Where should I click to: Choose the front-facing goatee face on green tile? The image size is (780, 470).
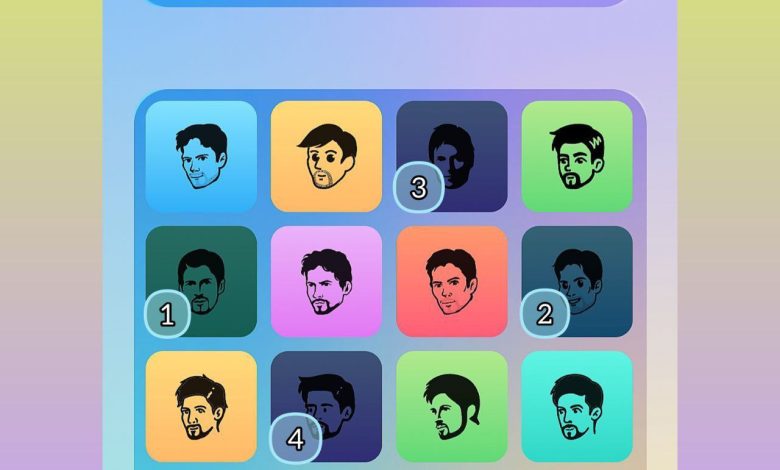(x=577, y=156)
